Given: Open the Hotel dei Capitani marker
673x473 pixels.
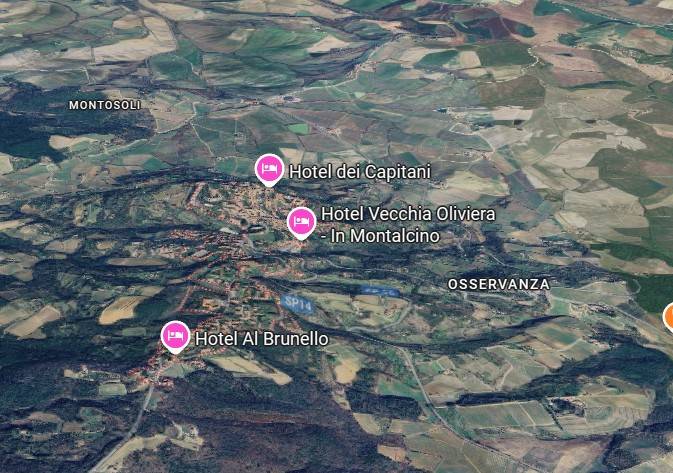Looking at the screenshot, I should [x=269, y=170].
